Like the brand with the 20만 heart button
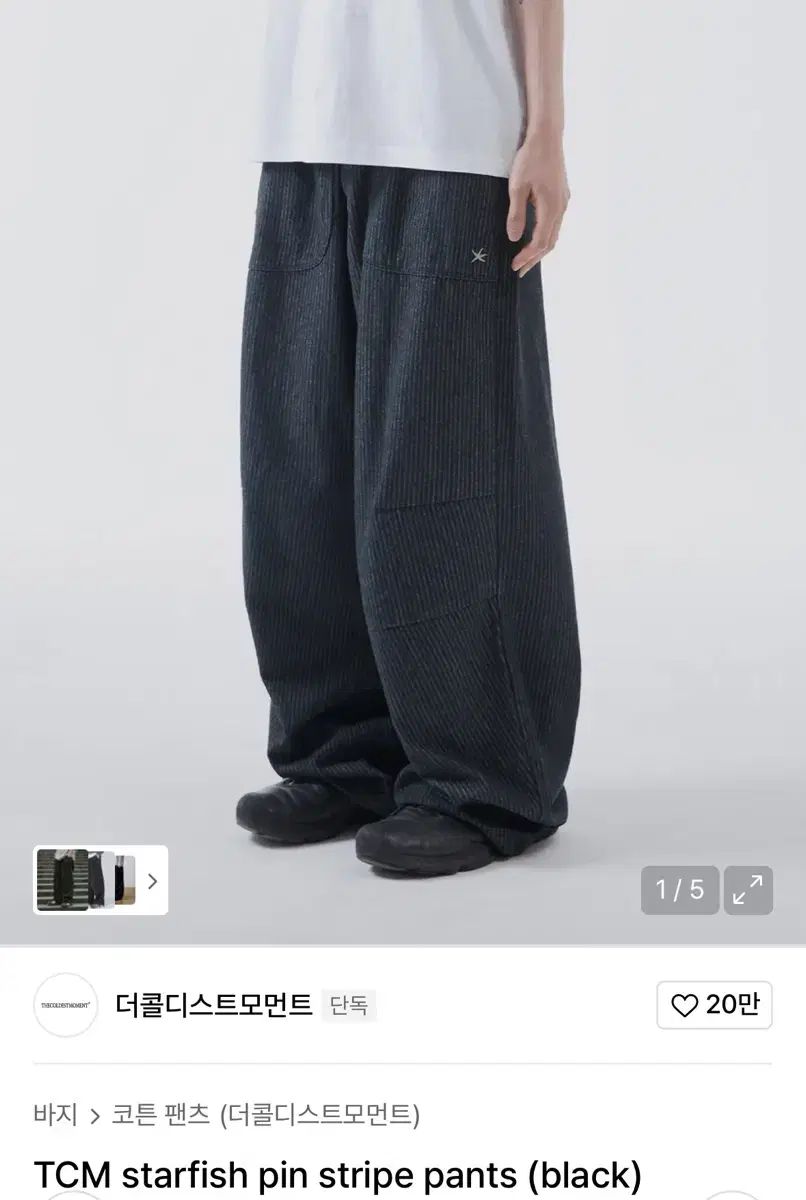Viewport: 806px width, 1200px height. [714, 1005]
